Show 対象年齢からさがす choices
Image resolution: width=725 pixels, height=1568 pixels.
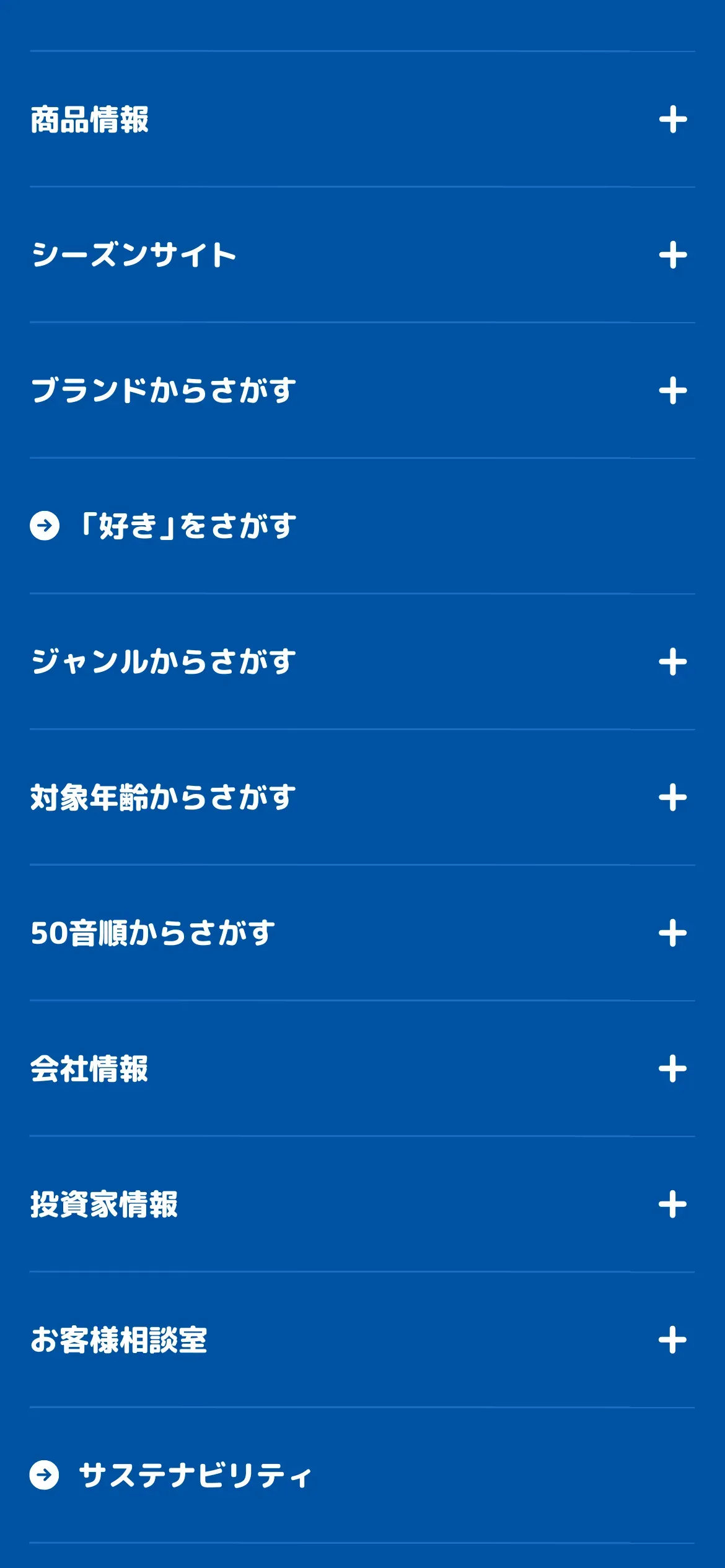672,798
